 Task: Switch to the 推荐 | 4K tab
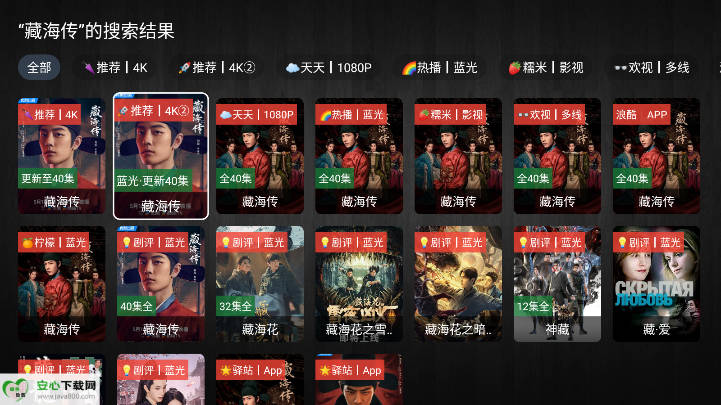click(x=115, y=68)
